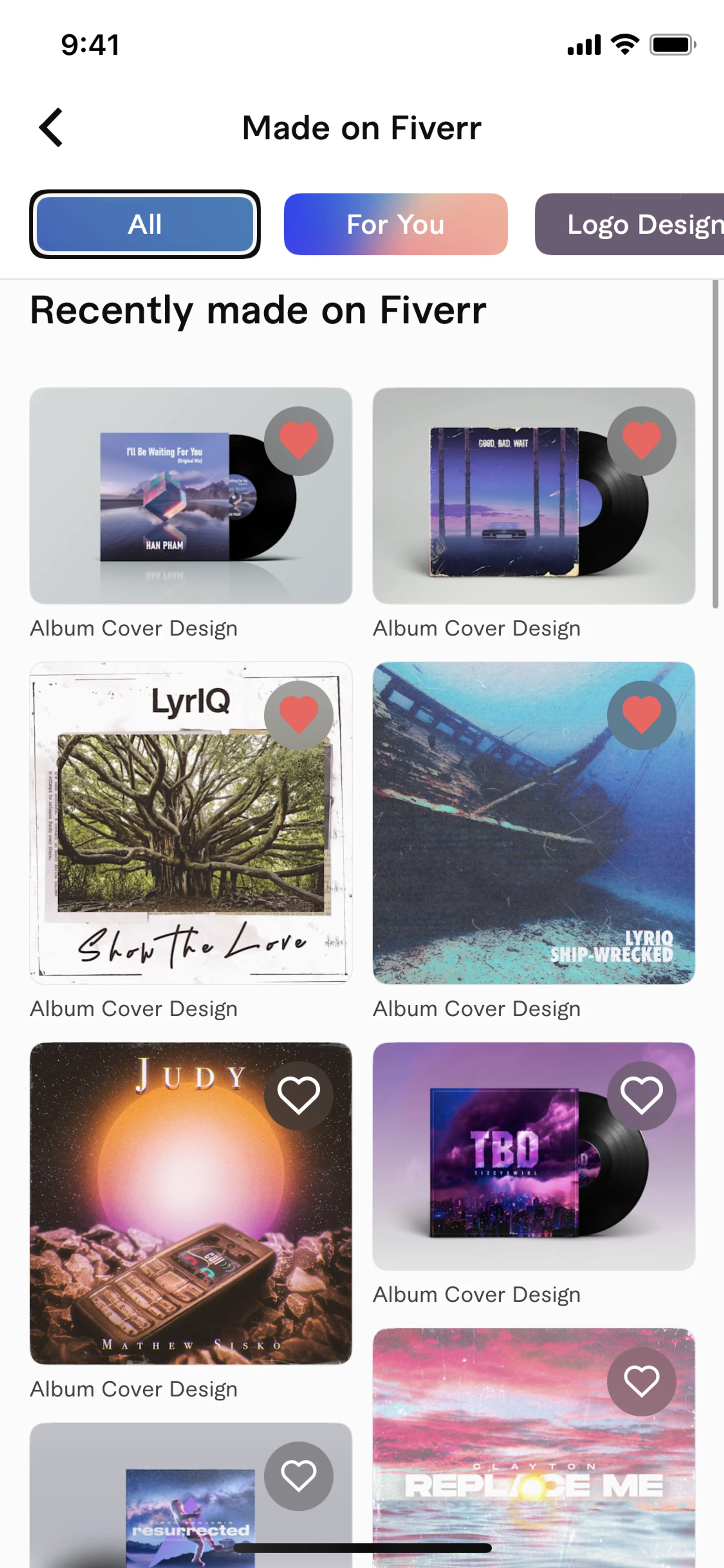Switch to the For You filter
The image size is (724, 1568).
tap(396, 224)
